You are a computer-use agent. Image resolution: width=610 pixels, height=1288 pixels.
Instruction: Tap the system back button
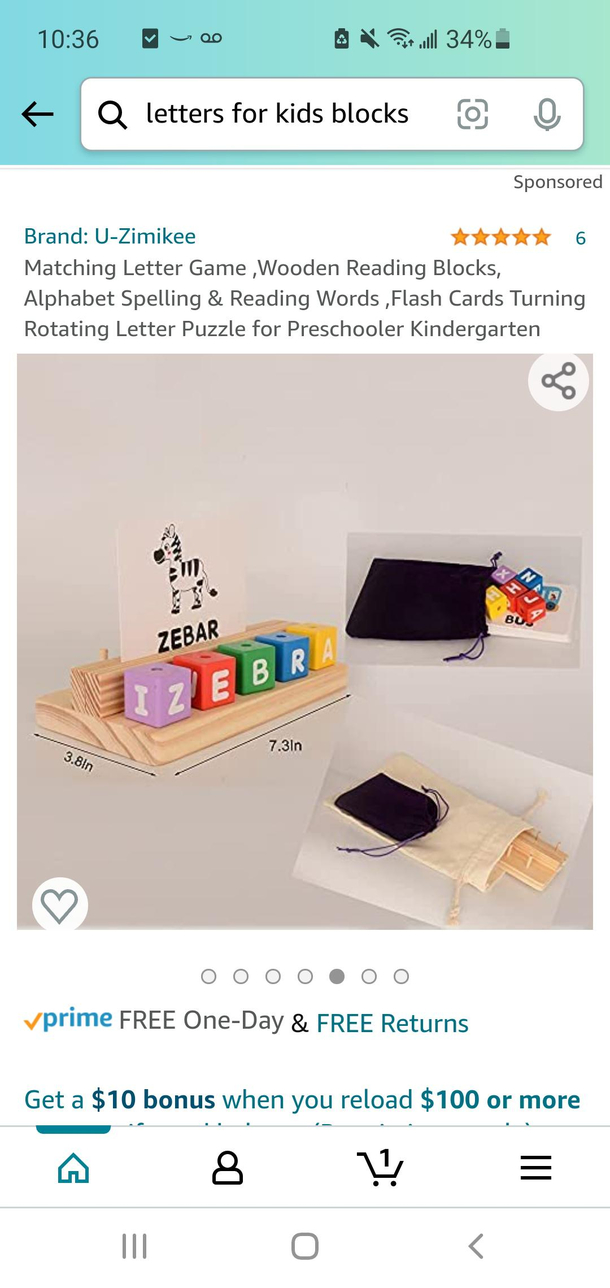(x=476, y=1246)
